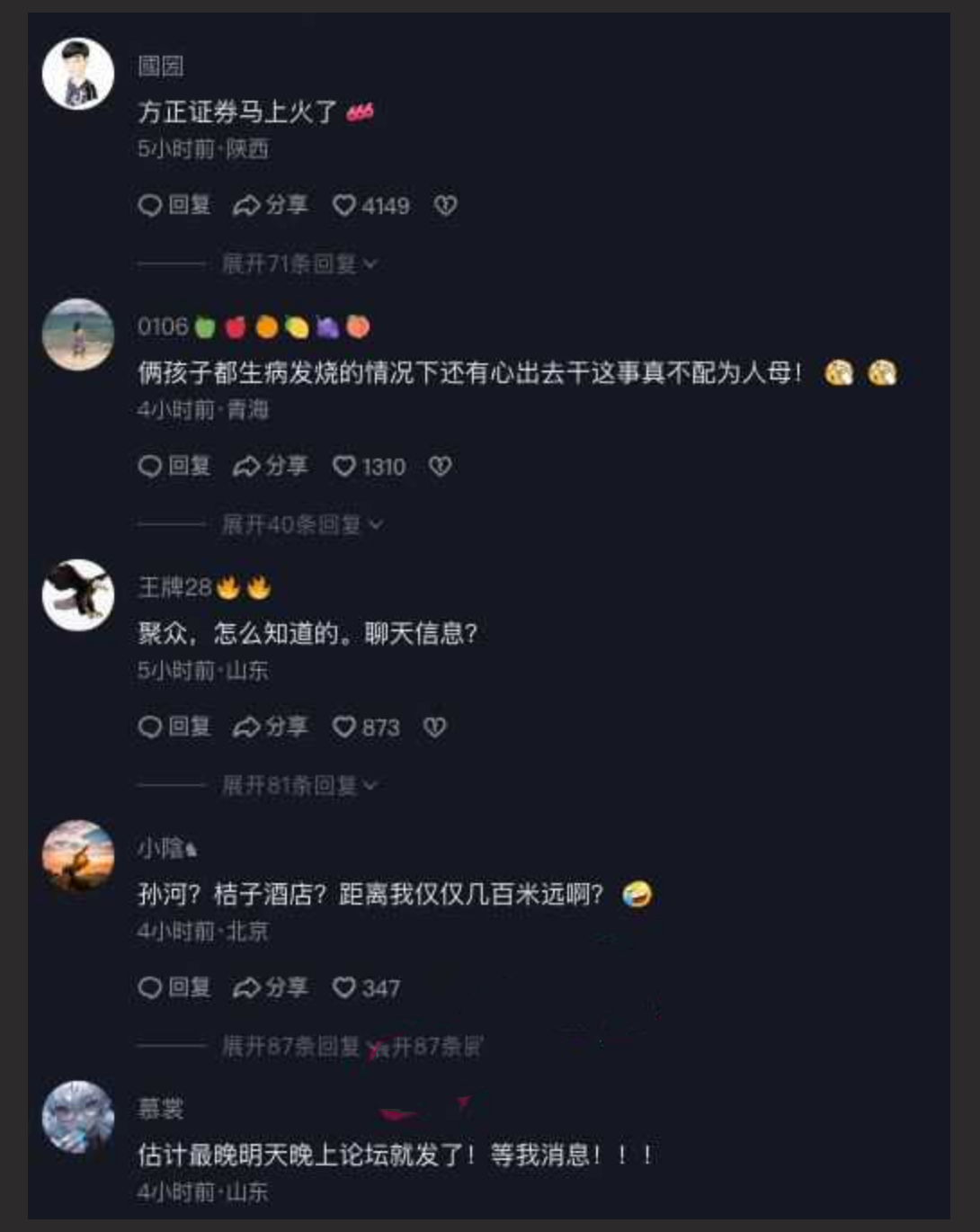The height and width of the screenshot is (1232, 980).
Task: Click the reply bubble icon on 小陰's comment
Action: [x=148, y=986]
